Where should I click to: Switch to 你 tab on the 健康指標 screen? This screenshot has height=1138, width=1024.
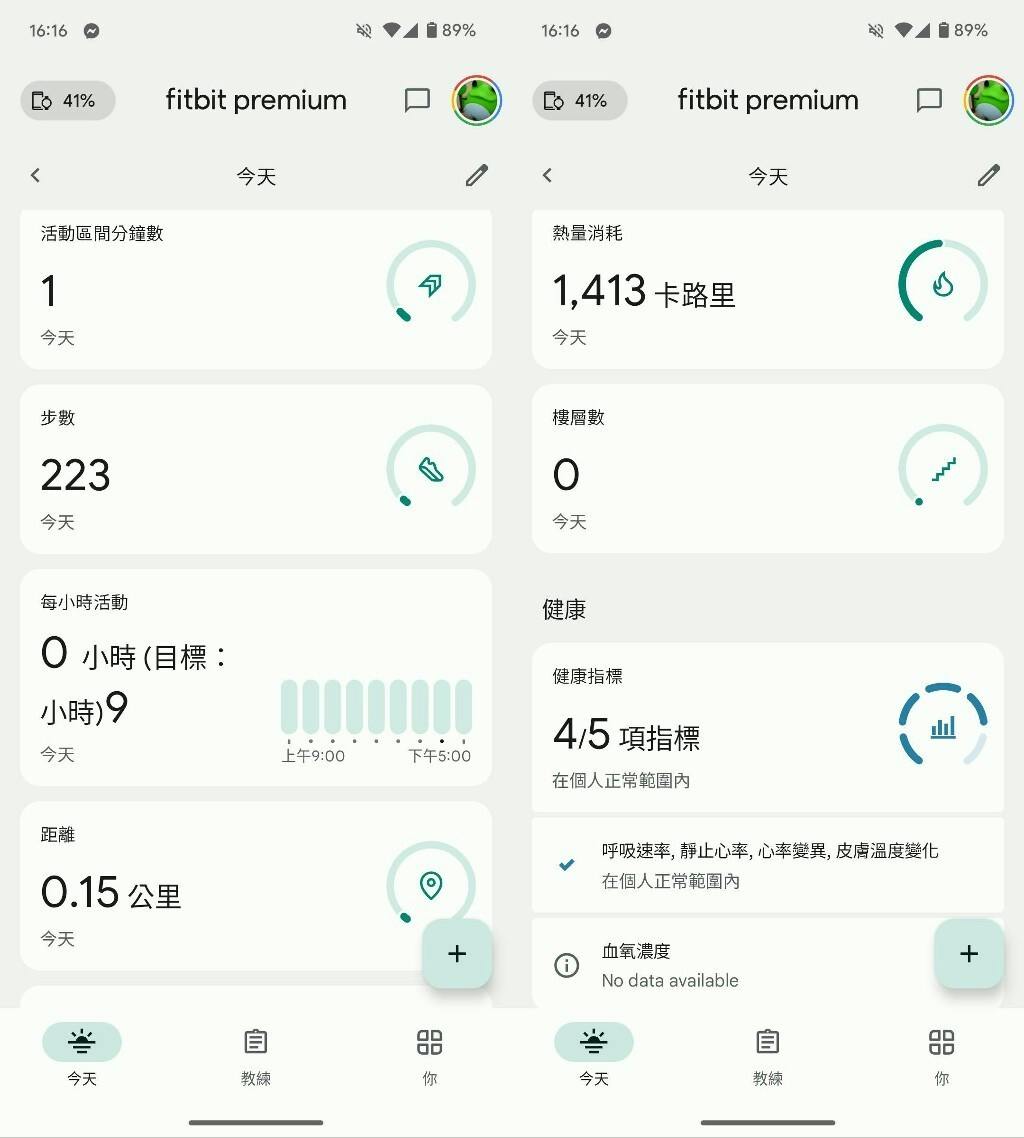[x=941, y=1056]
